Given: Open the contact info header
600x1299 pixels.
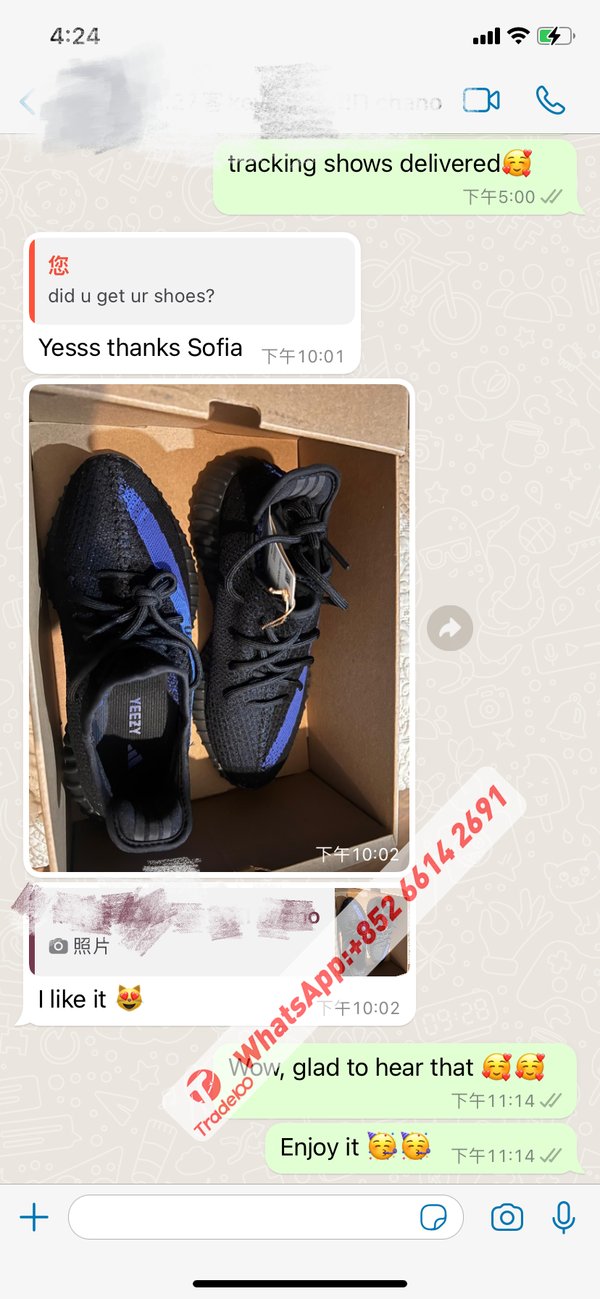Looking at the screenshot, I should coord(250,100).
